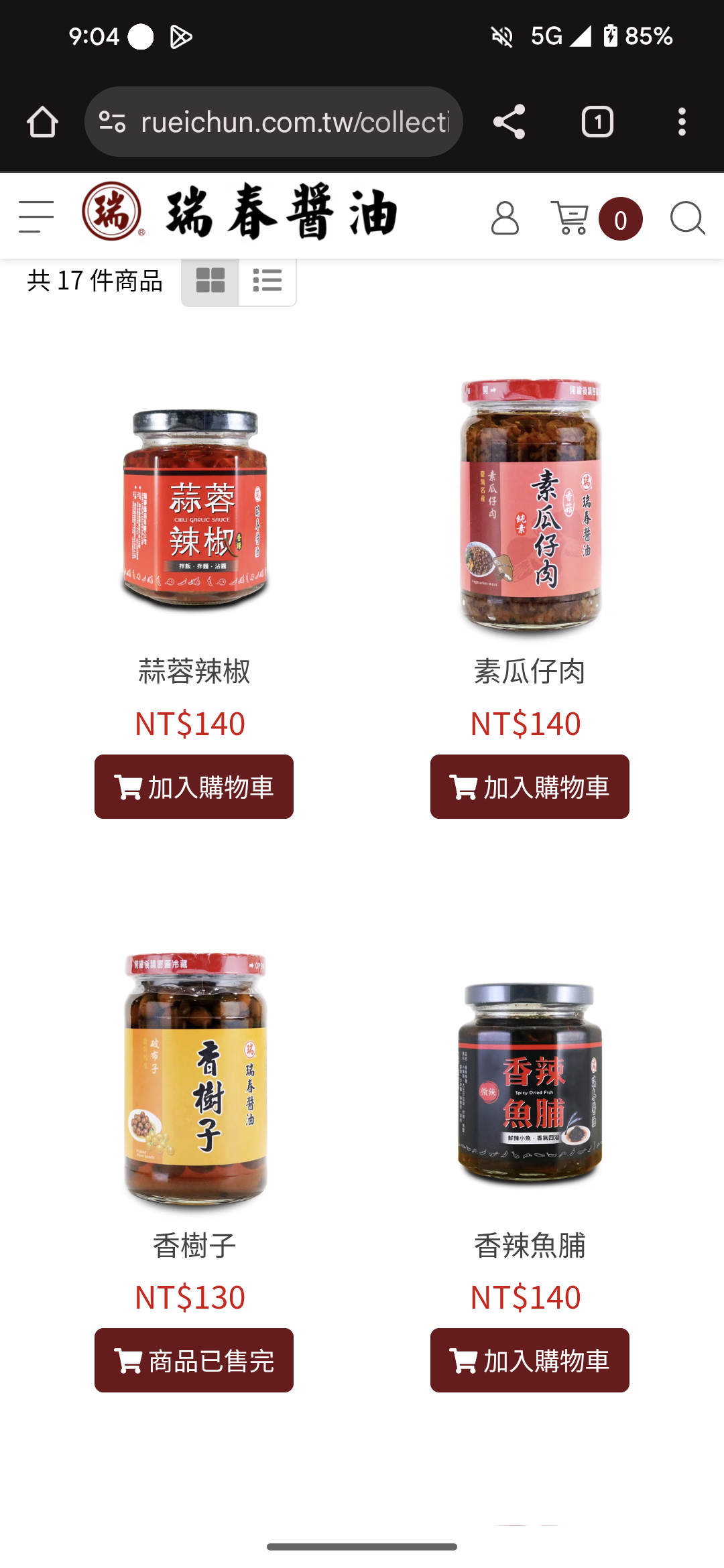Tap sold-out button under 香樹子
The height and width of the screenshot is (1568, 724).
(x=194, y=1360)
